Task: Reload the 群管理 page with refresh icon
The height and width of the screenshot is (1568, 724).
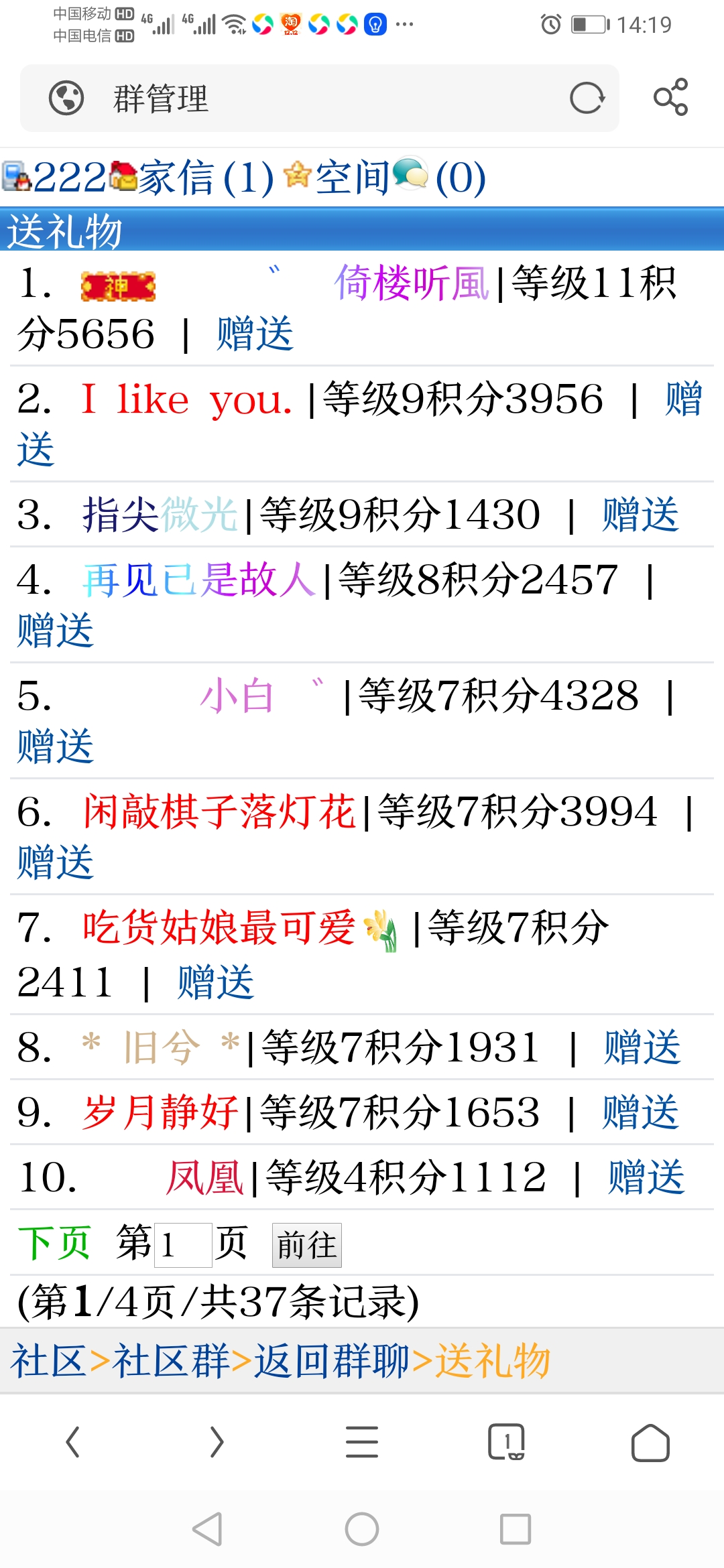Action: pos(587,99)
